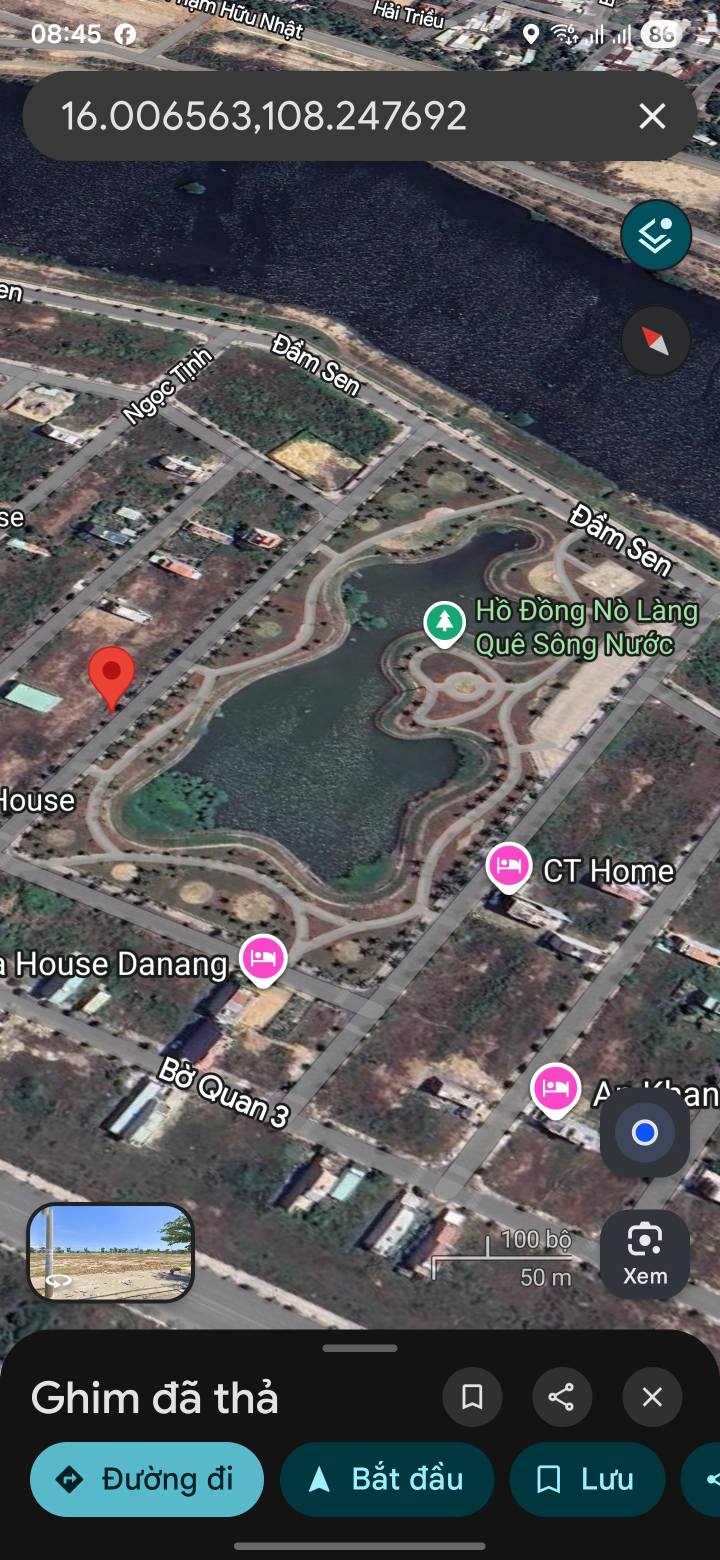This screenshot has width=720, height=1560.
Task: Open the House Danang hotel marker
Action: tap(263, 960)
